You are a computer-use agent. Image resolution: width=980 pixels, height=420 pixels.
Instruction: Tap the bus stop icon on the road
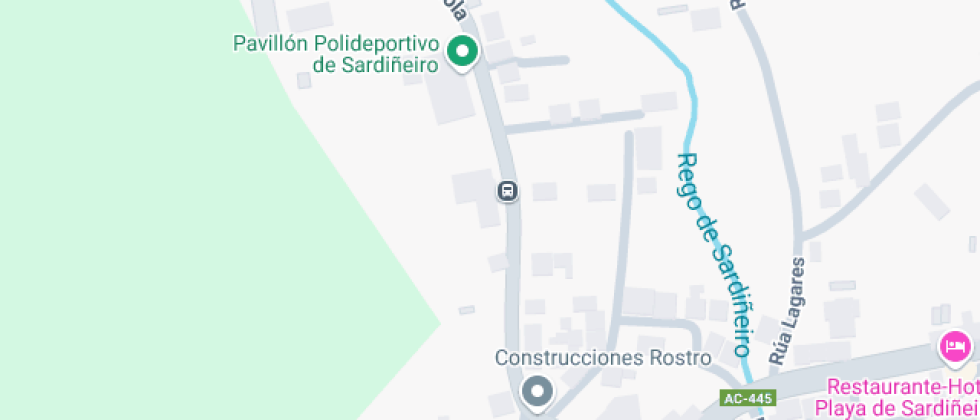[508, 190]
